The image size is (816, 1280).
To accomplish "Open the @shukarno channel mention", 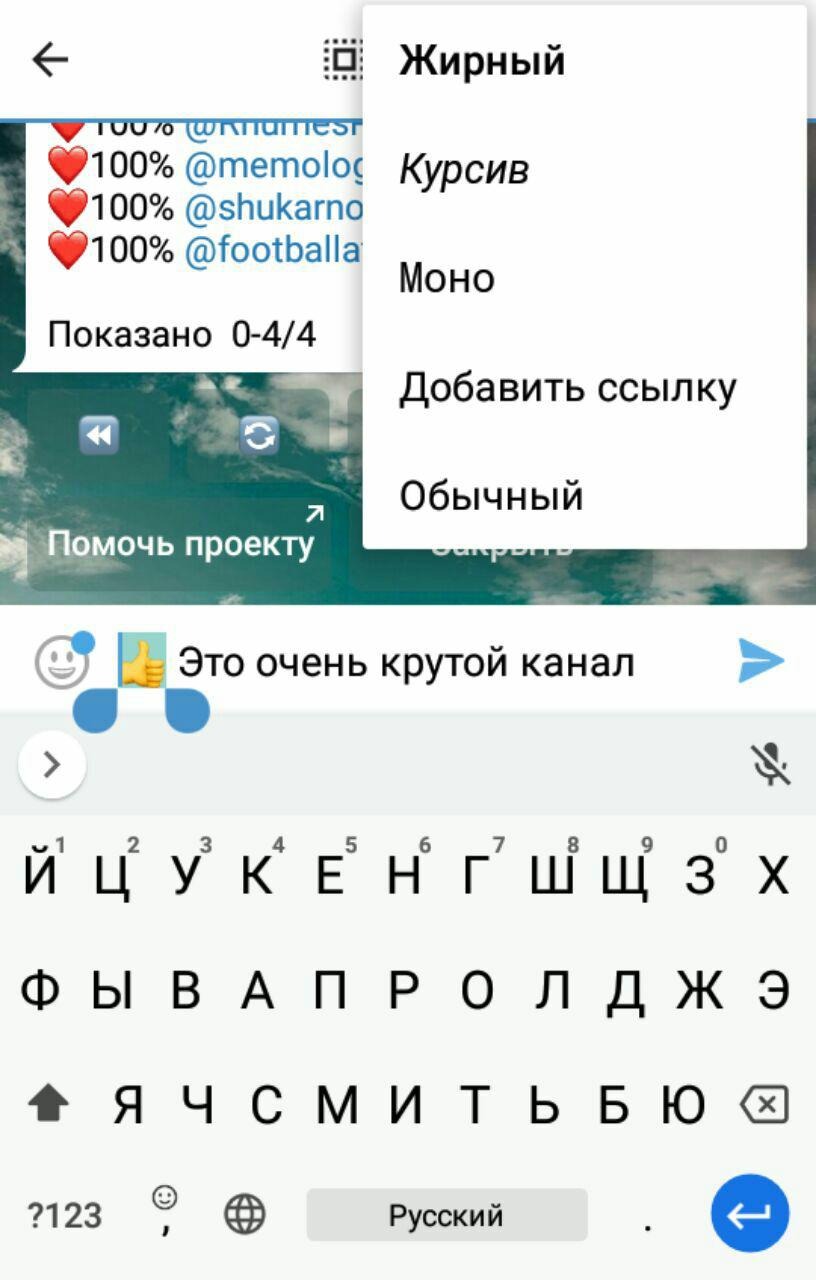I will click(x=272, y=207).
